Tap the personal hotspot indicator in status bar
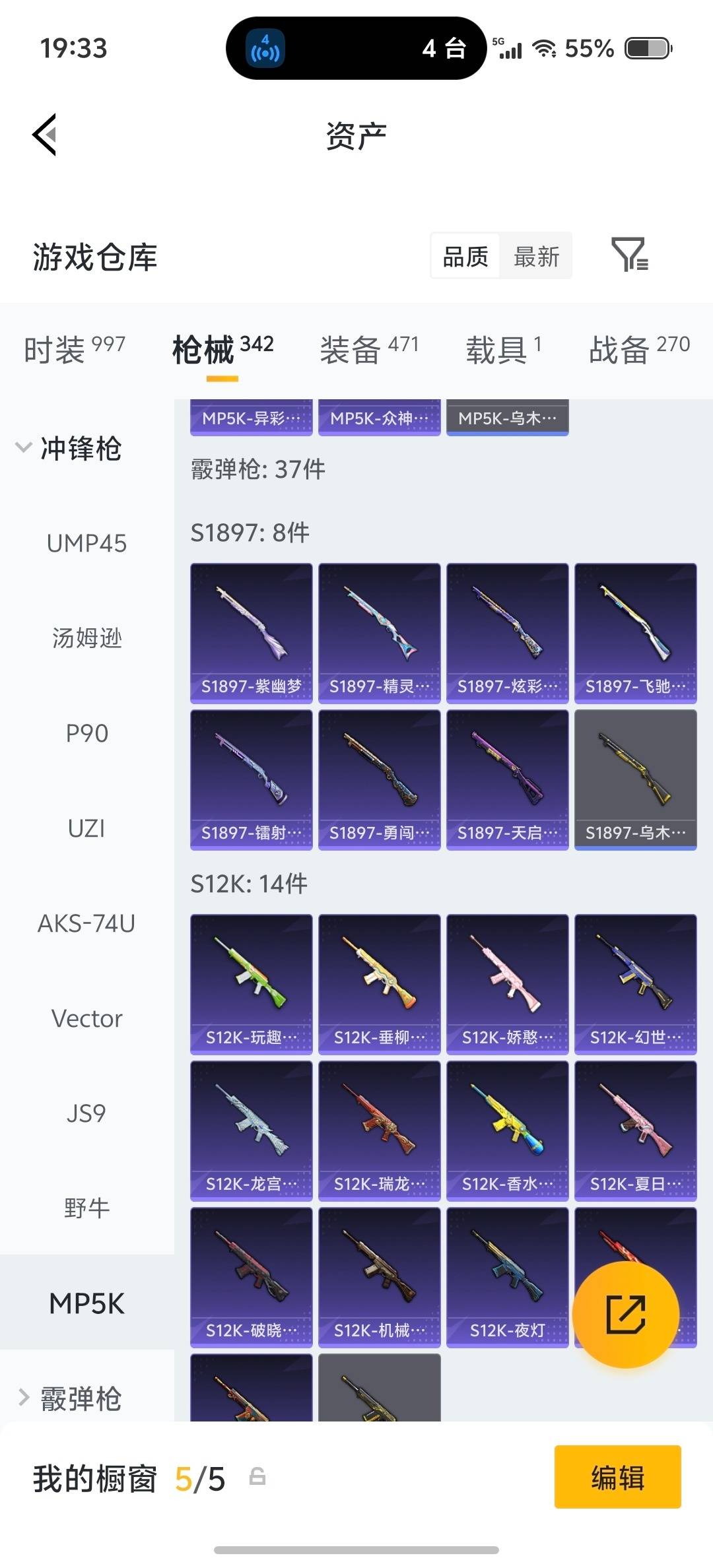Viewport: 713px width, 1568px height. click(x=265, y=48)
